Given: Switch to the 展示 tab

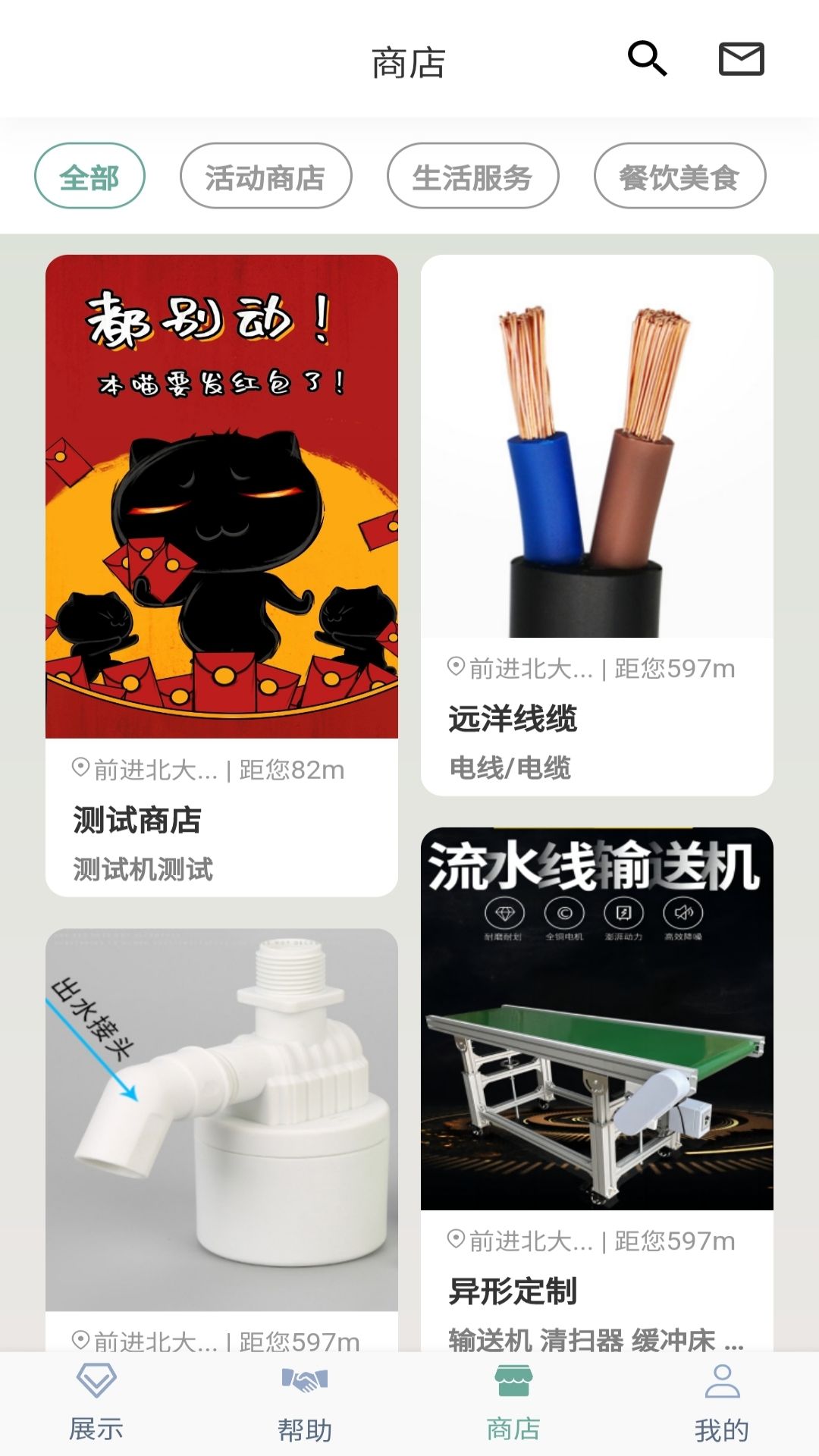Looking at the screenshot, I should tap(96, 1402).
